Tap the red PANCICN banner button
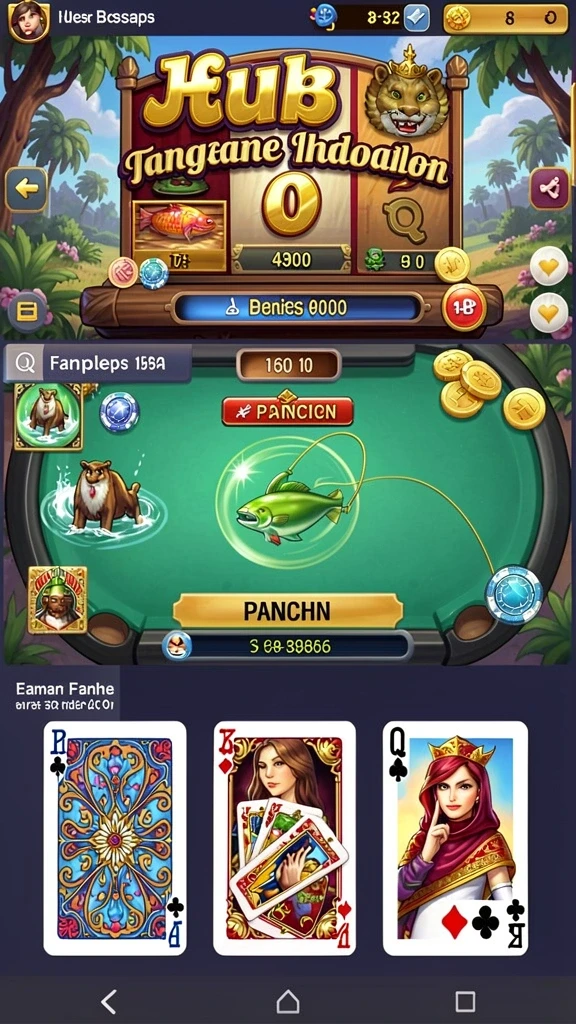Viewport: 576px width, 1024px height. (x=287, y=411)
